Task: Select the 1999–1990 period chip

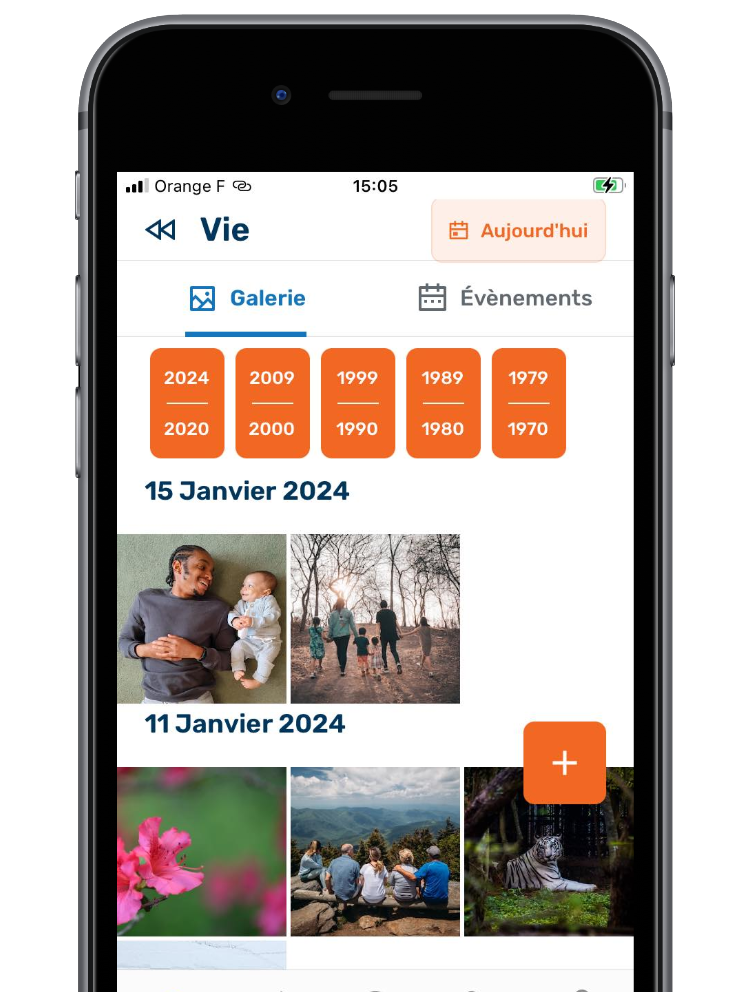Action: pos(357,403)
